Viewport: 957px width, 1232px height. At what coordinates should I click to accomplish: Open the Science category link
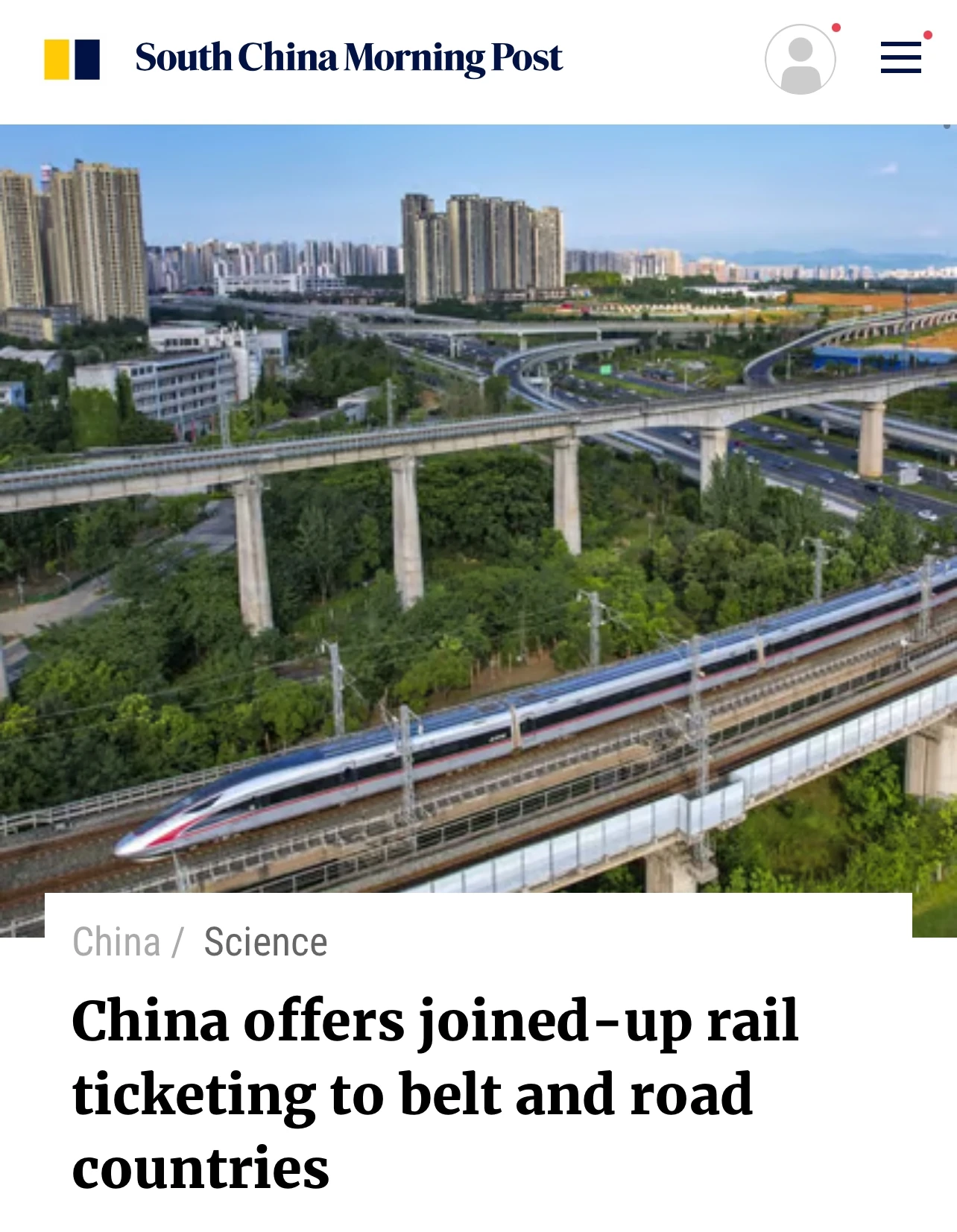pos(265,941)
